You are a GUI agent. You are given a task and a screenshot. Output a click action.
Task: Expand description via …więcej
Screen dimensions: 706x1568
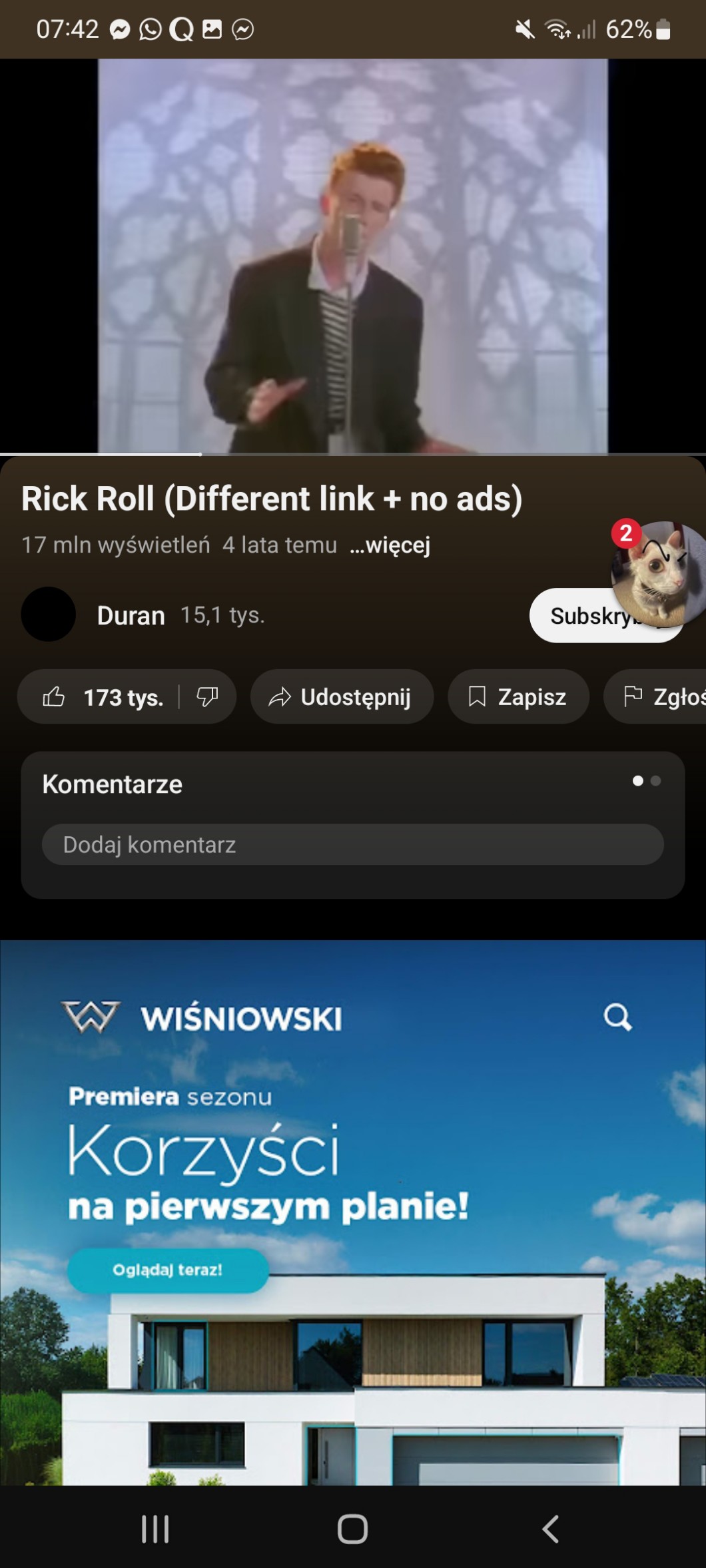(390, 545)
